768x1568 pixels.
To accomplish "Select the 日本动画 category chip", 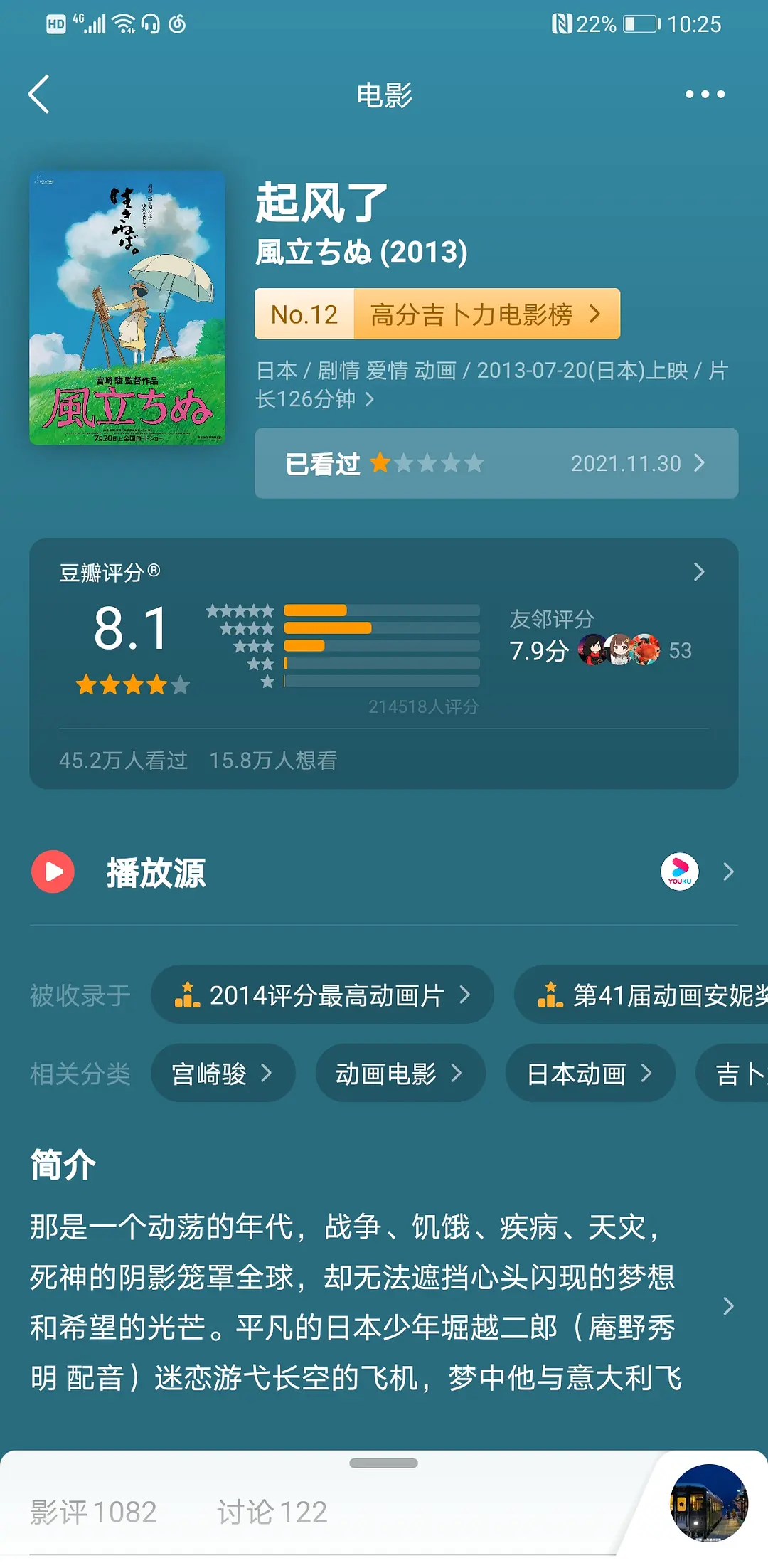I will tap(590, 1073).
